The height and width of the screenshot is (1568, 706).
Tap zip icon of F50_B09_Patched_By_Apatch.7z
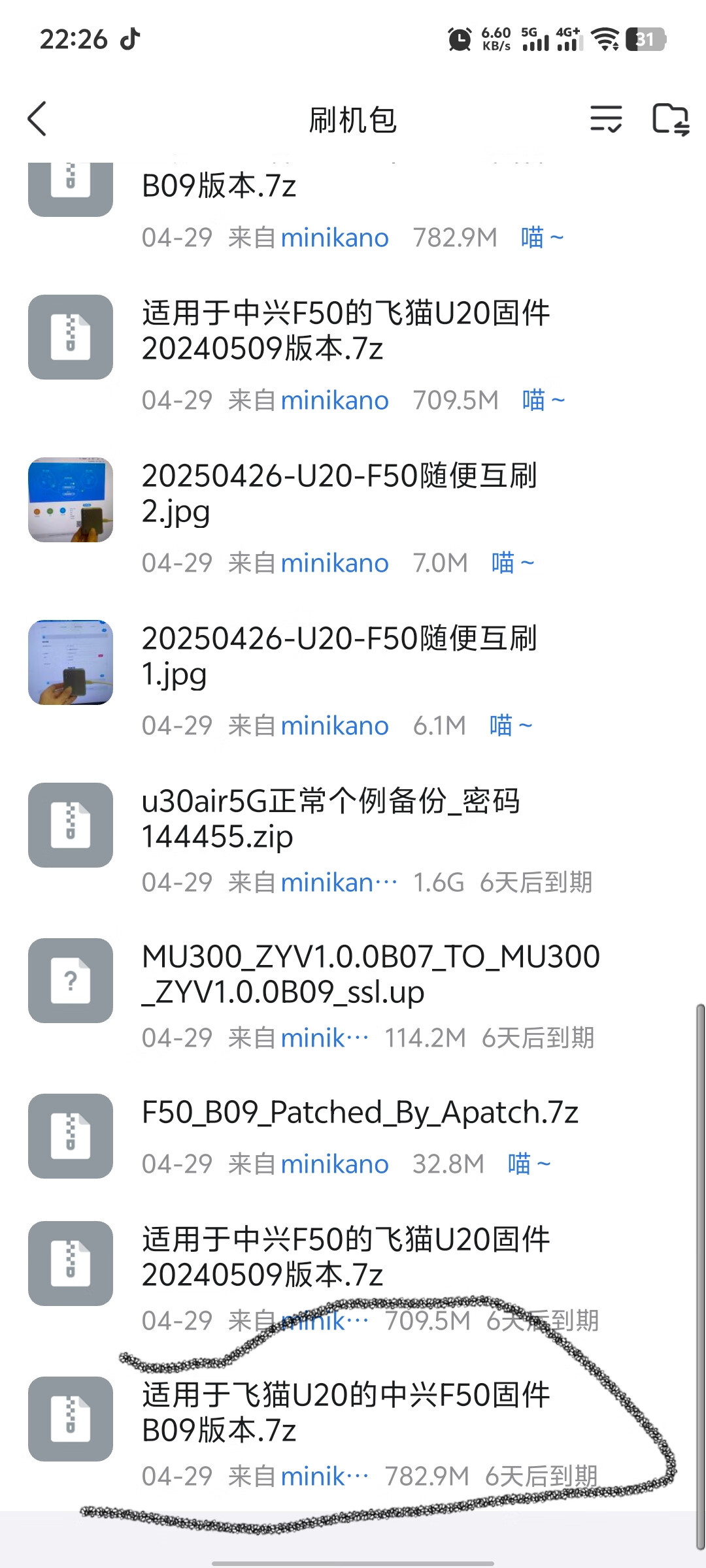(x=70, y=1136)
